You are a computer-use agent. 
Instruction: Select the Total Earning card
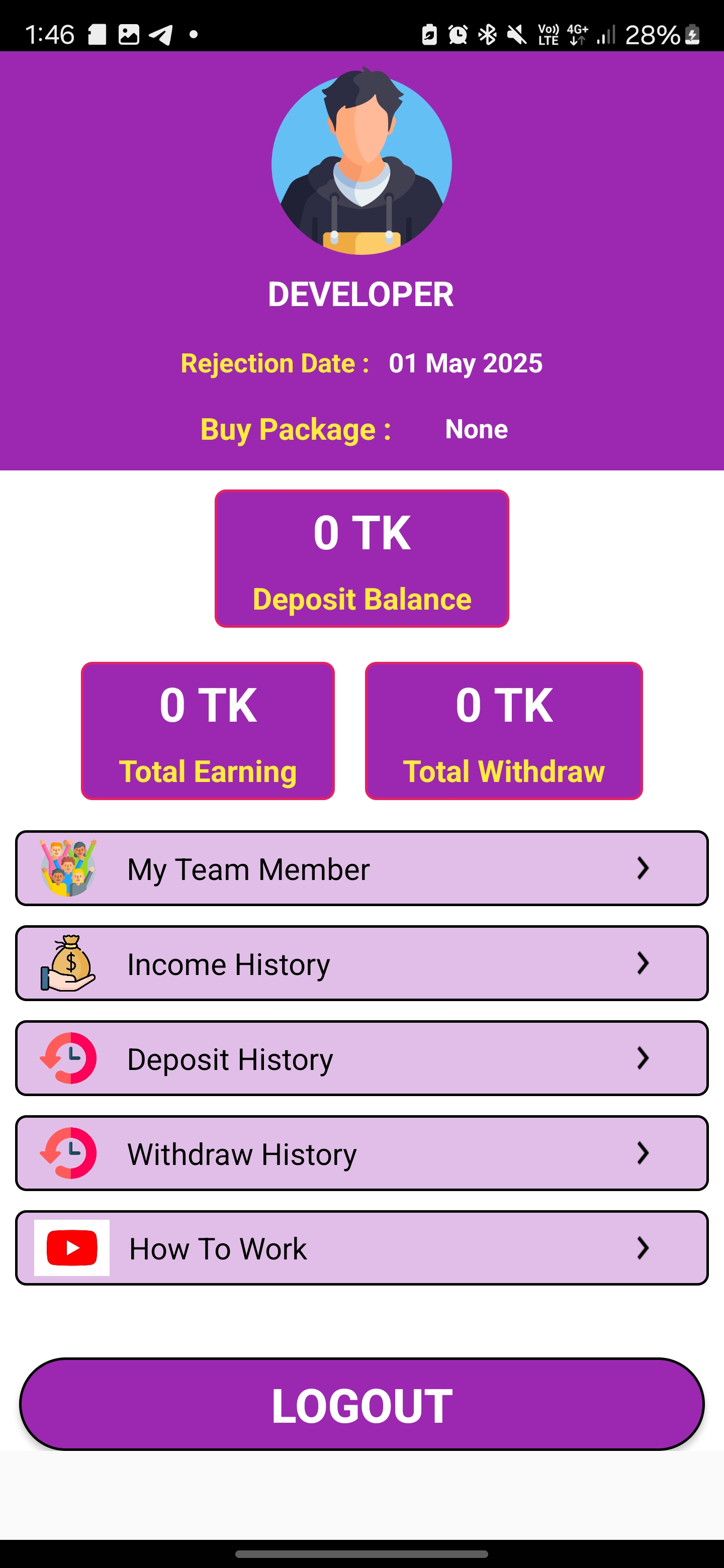(x=208, y=730)
